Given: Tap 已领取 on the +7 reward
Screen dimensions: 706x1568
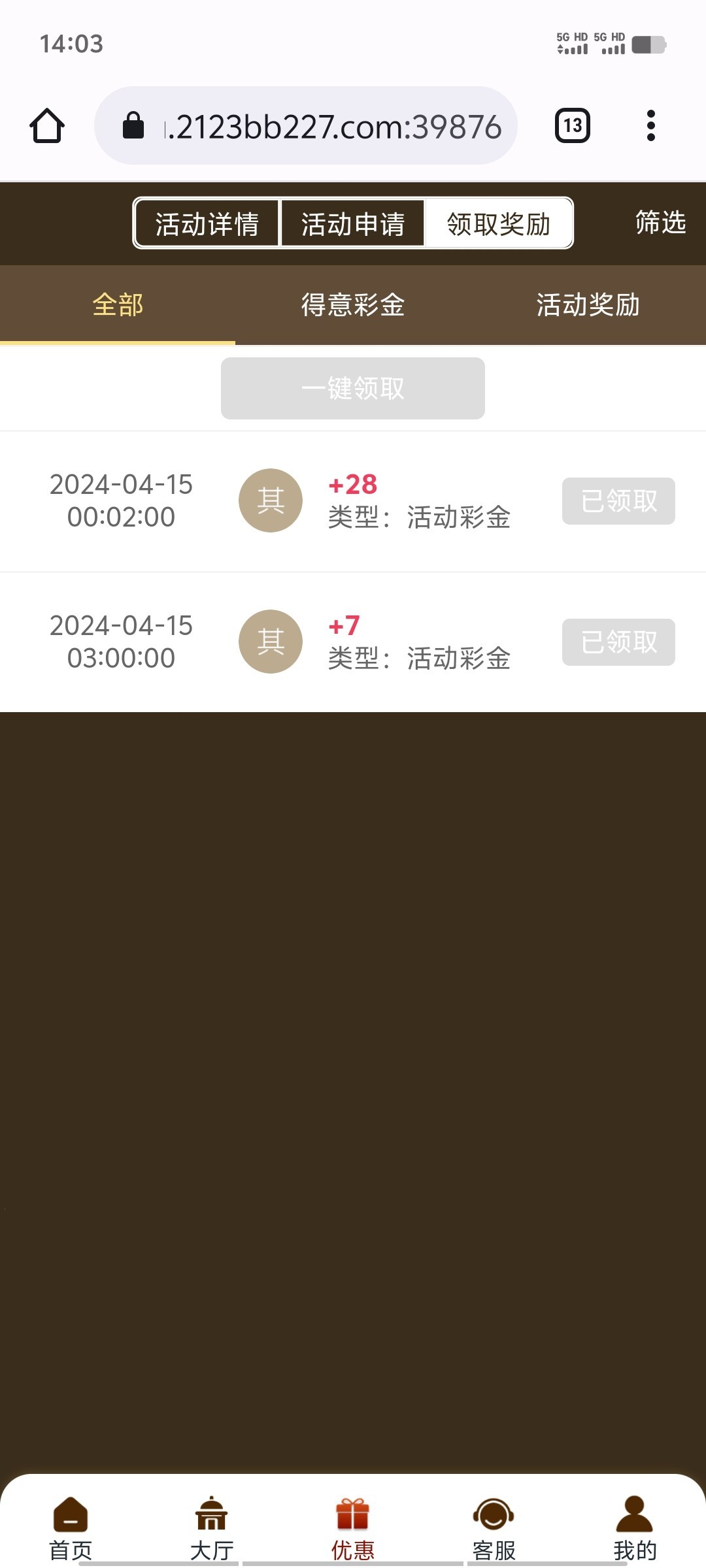Looking at the screenshot, I should [618, 642].
